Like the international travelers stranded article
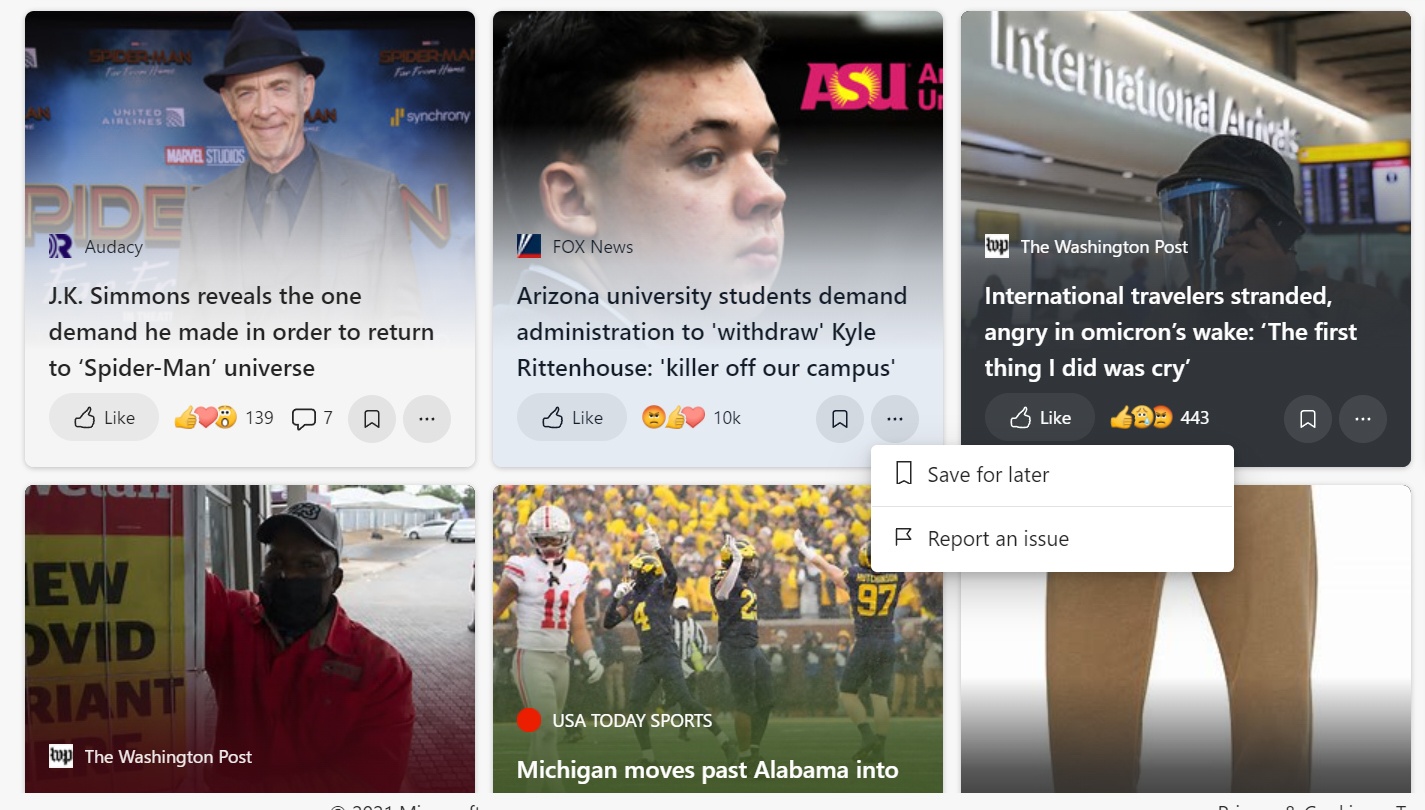This screenshot has height=810, width=1425. [x=1040, y=418]
